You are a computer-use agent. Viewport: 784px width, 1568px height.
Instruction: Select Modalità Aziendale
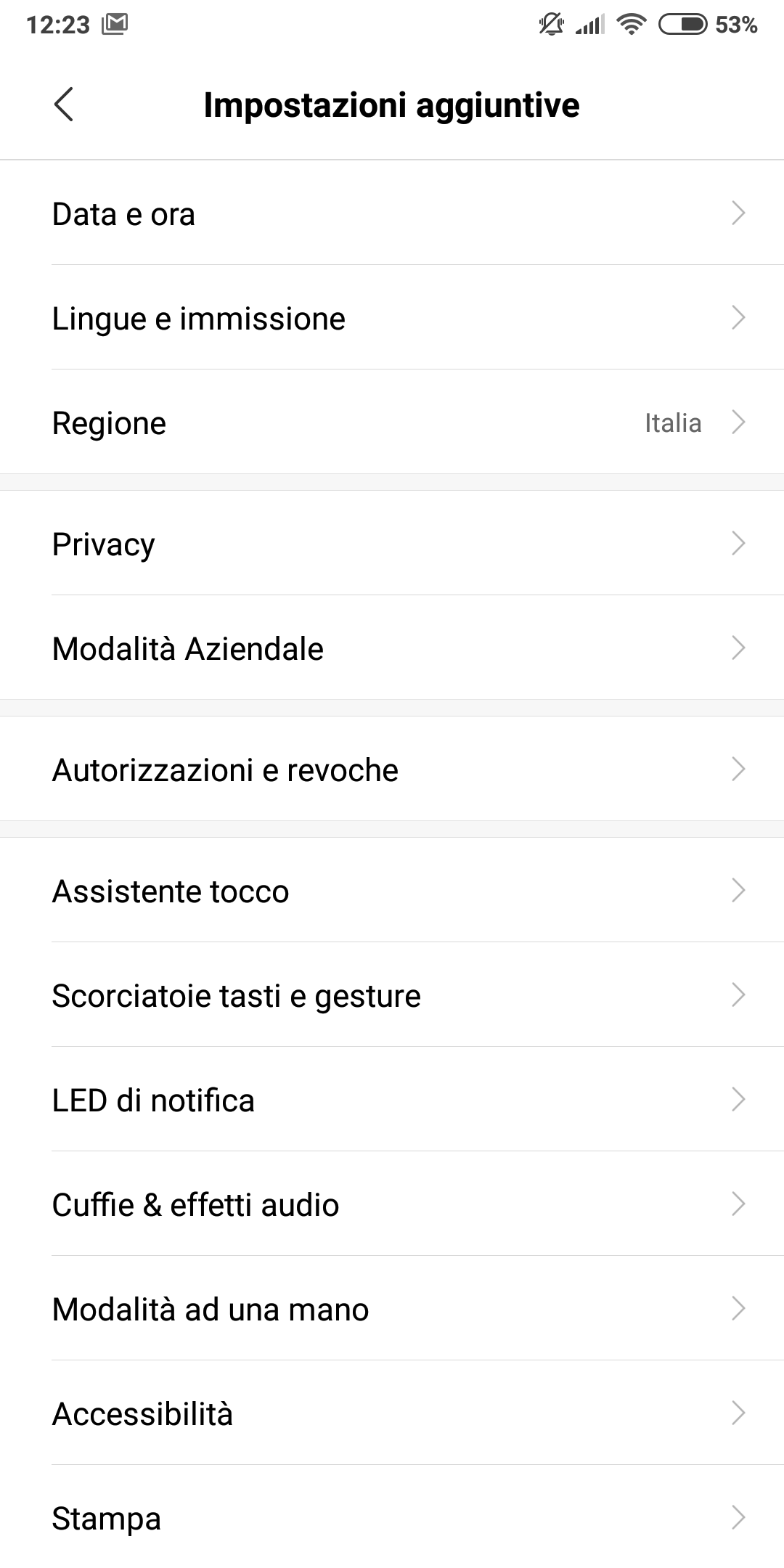392,648
